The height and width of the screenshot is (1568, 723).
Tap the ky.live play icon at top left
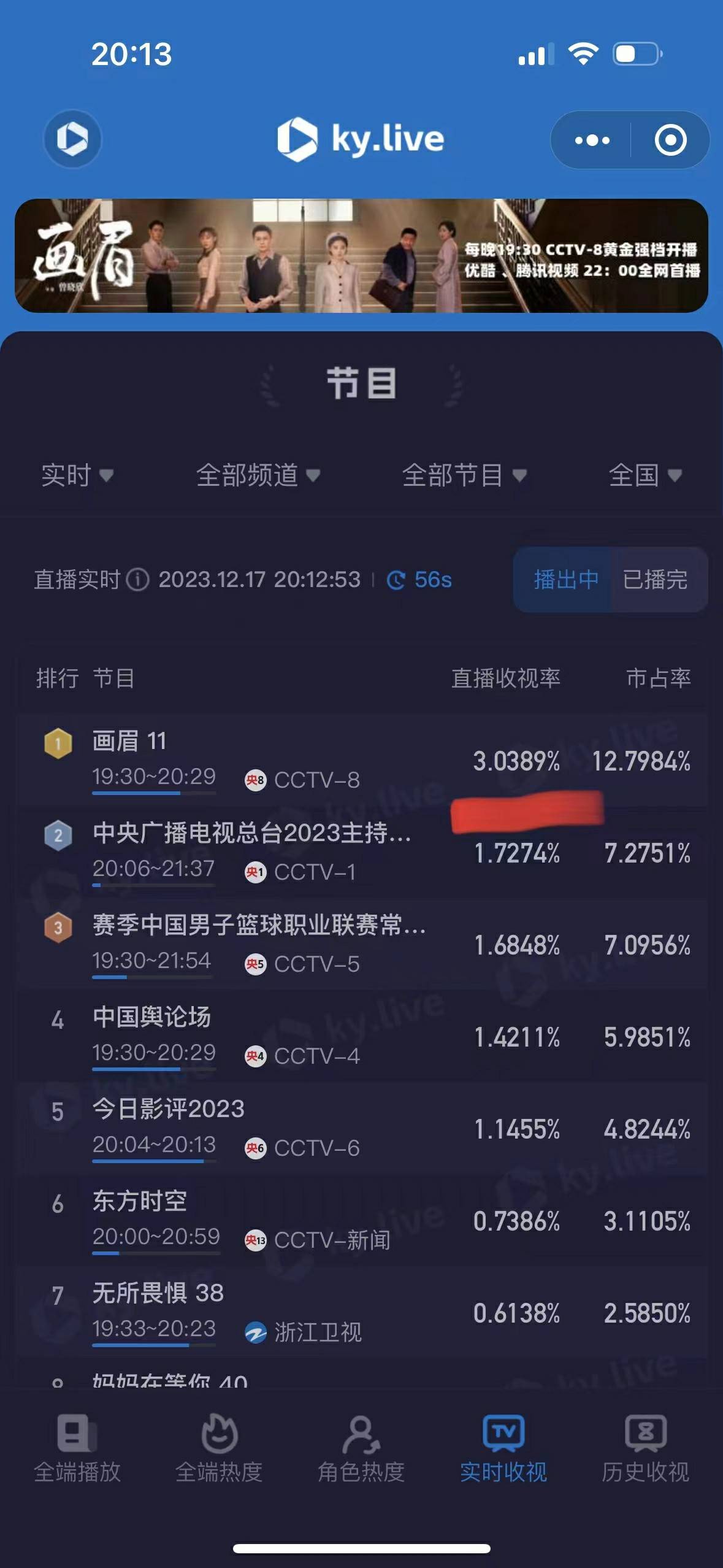[x=72, y=139]
